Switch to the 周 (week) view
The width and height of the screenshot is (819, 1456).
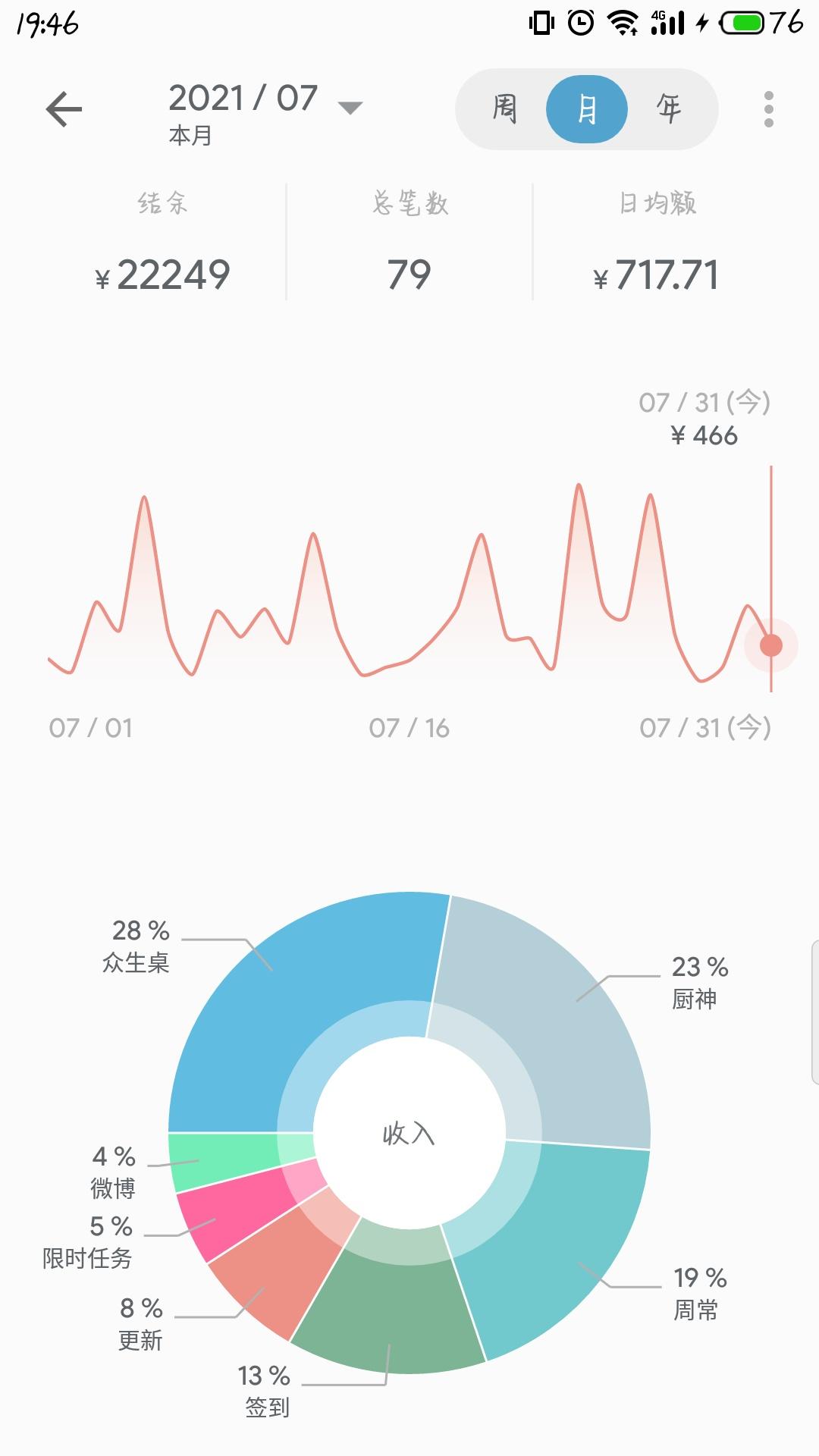point(504,109)
